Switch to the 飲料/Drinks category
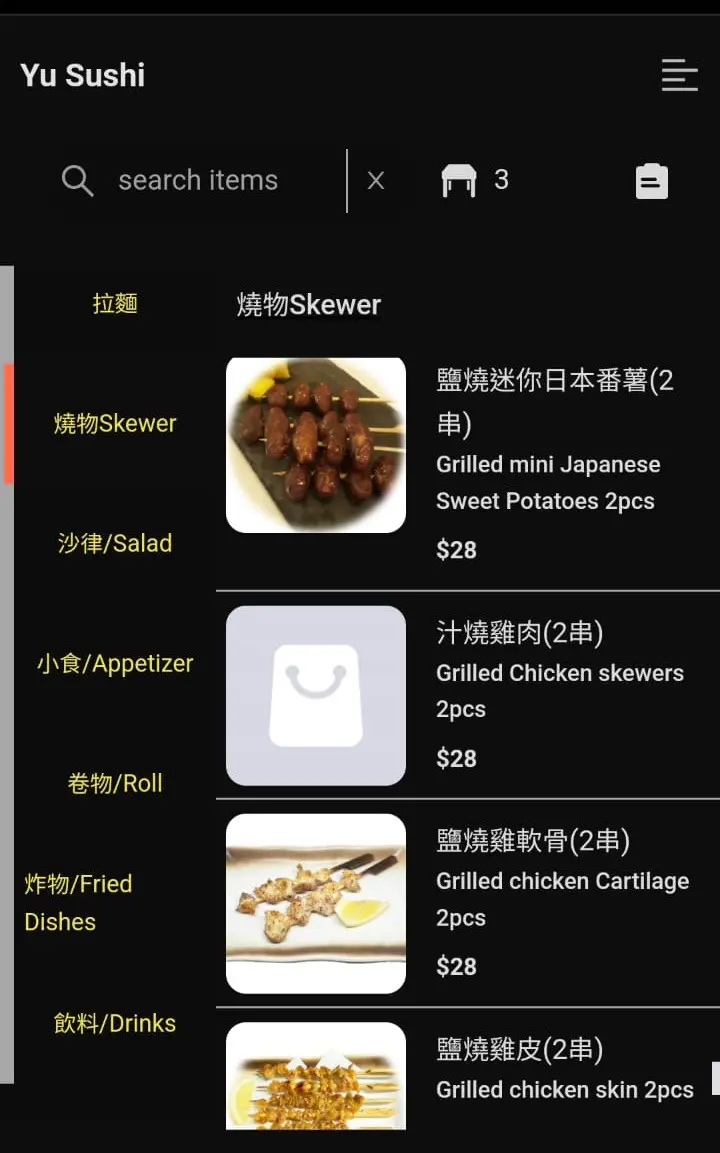This screenshot has height=1153, width=720. pyautogui.click(x=115, y=1023)
